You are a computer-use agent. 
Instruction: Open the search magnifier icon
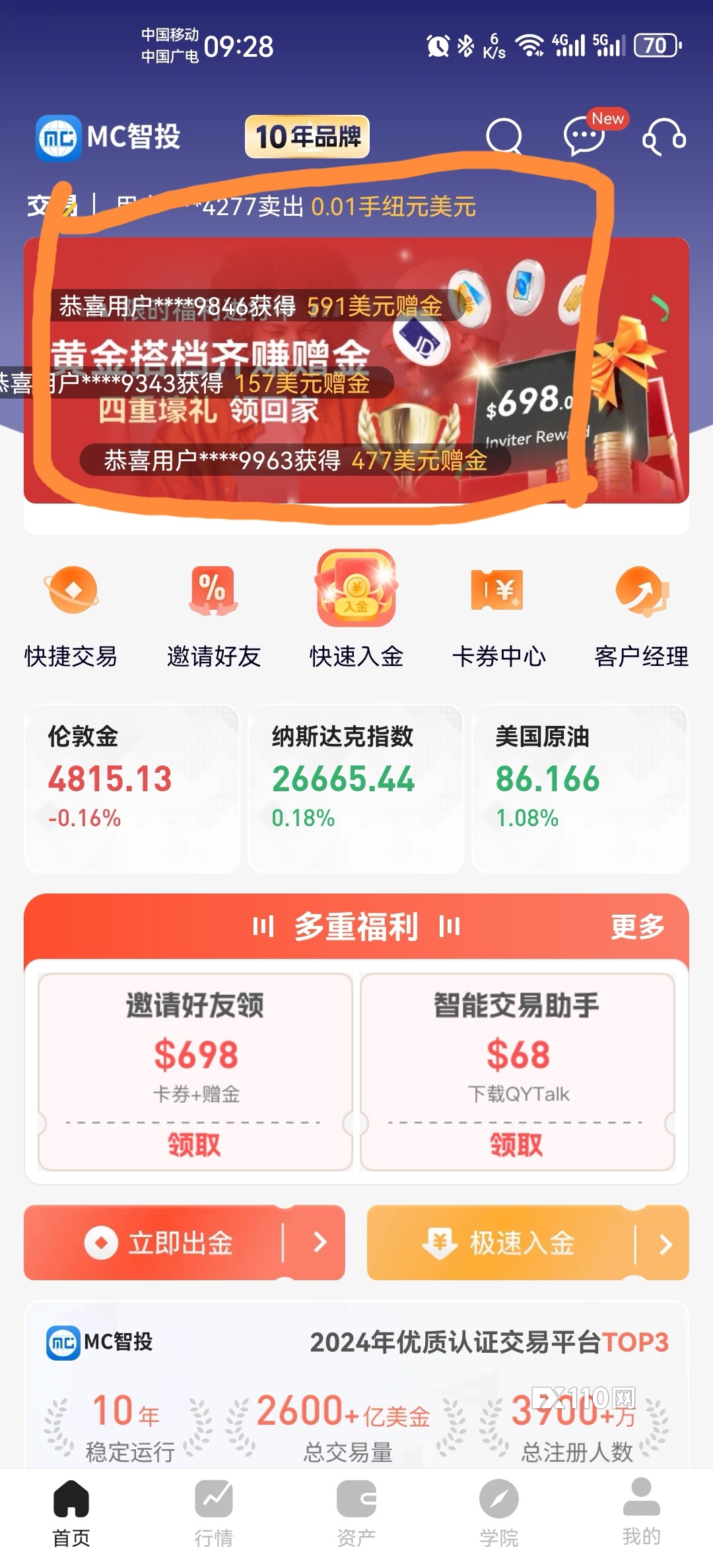[504, 137]
